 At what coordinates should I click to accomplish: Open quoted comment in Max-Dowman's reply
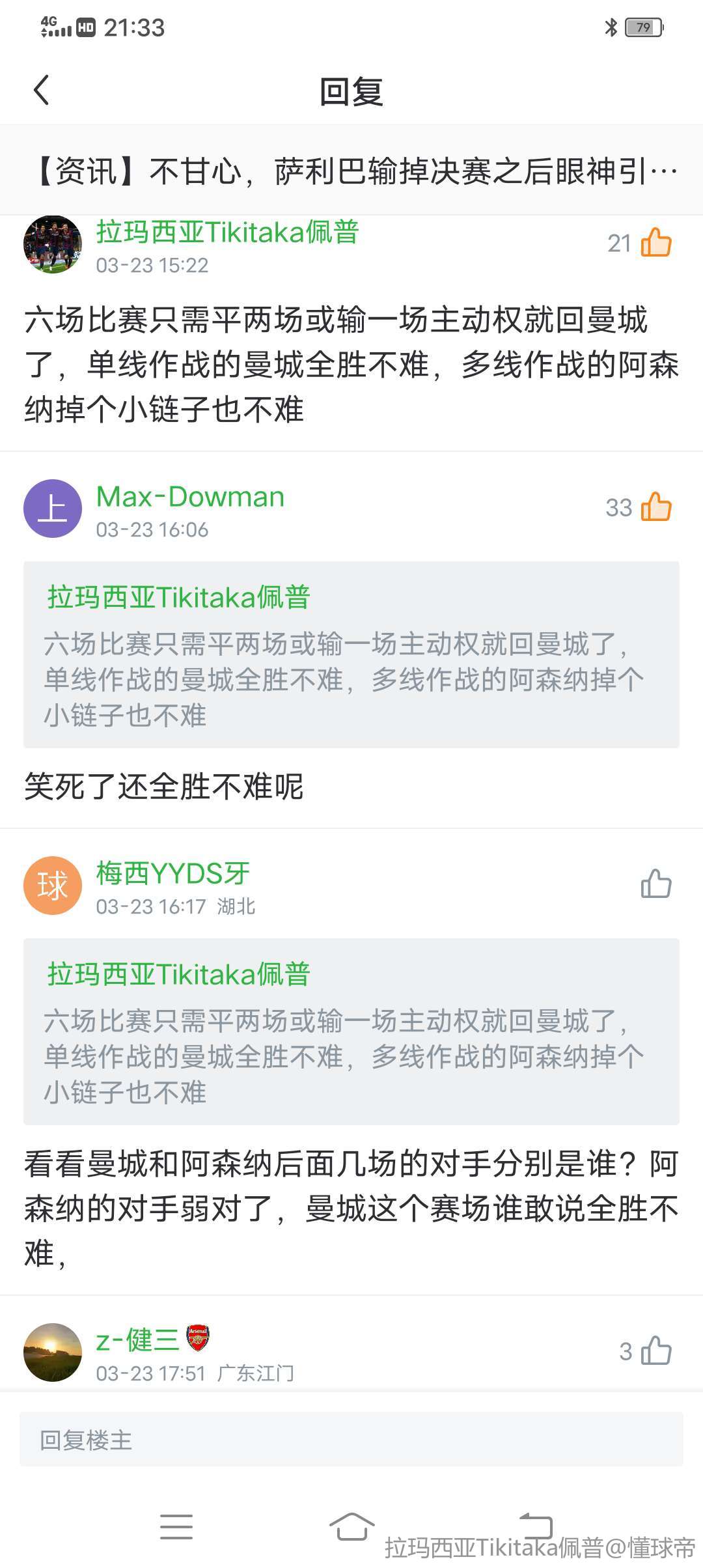coord(351,654)
